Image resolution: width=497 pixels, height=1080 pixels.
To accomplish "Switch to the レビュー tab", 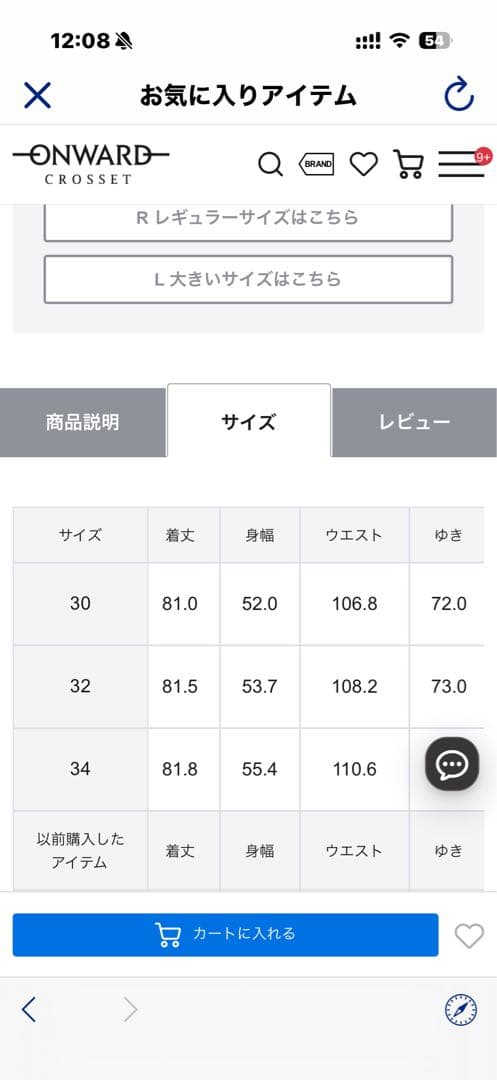I will coord(414,422).
